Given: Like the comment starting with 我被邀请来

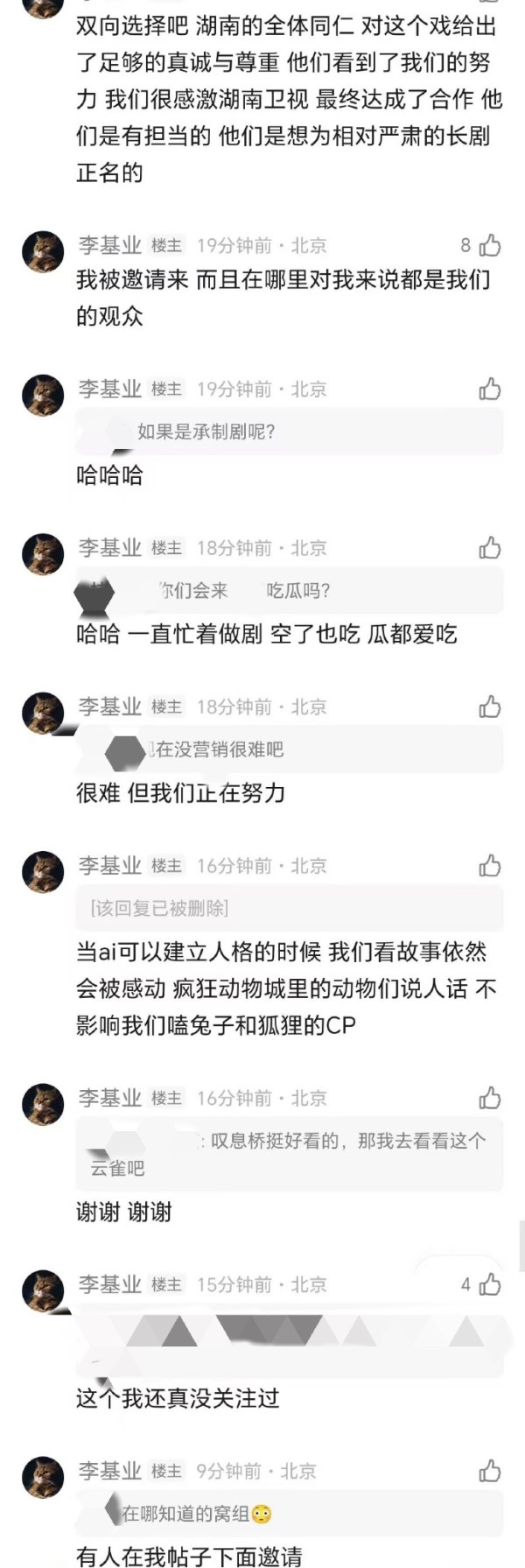Looking at the screenshot, I should click(x=490, y=245).
